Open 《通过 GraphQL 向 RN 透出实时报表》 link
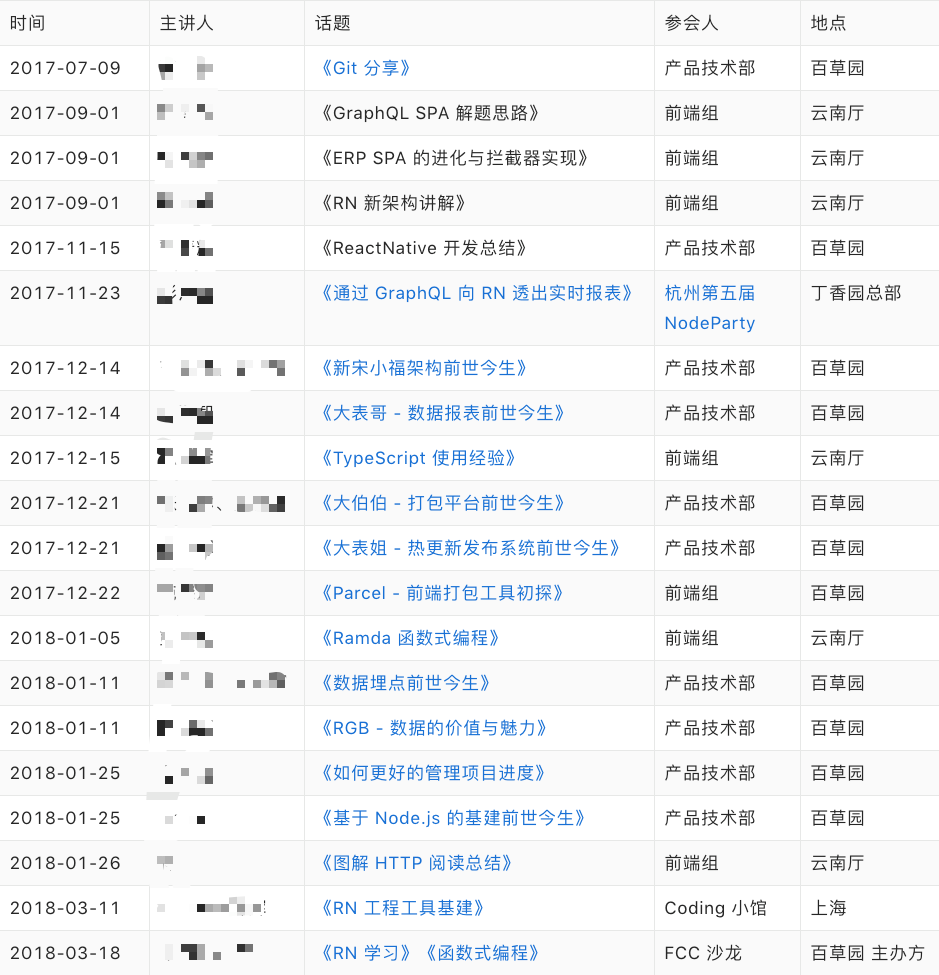This screenshot has width=939, height=975. pyautogui.click(x=477, y=293)
